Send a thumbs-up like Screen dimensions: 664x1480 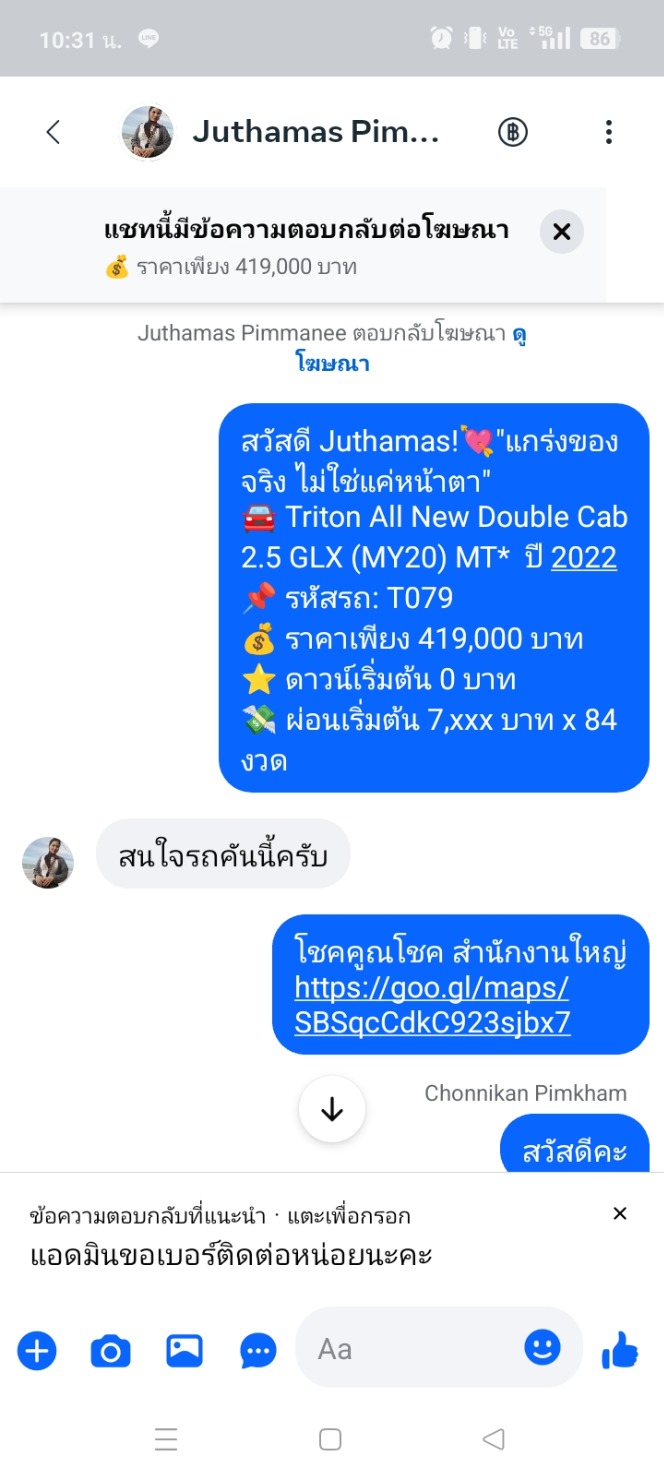[x=620, y=1352]
